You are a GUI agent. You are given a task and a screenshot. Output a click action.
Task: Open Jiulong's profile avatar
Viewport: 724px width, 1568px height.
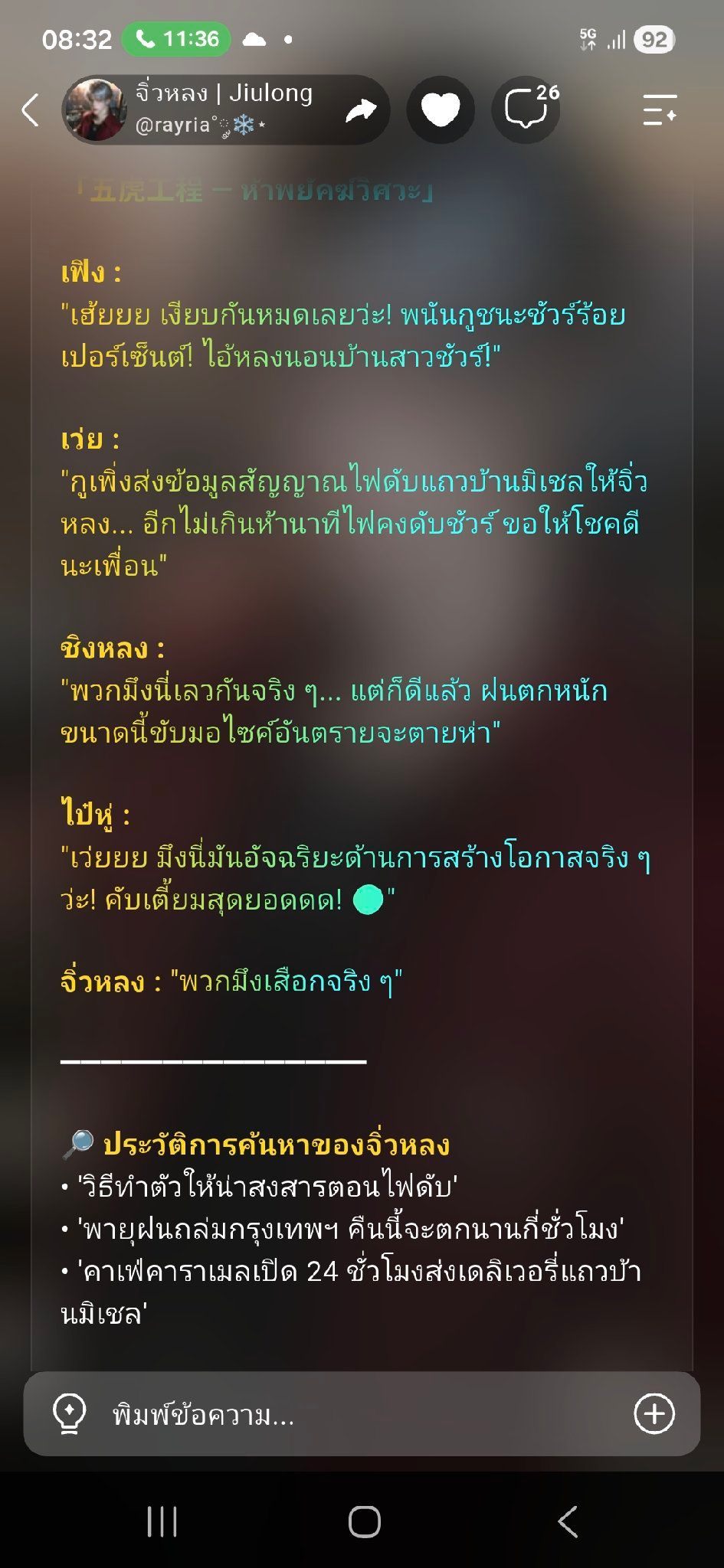pos(95,110)
